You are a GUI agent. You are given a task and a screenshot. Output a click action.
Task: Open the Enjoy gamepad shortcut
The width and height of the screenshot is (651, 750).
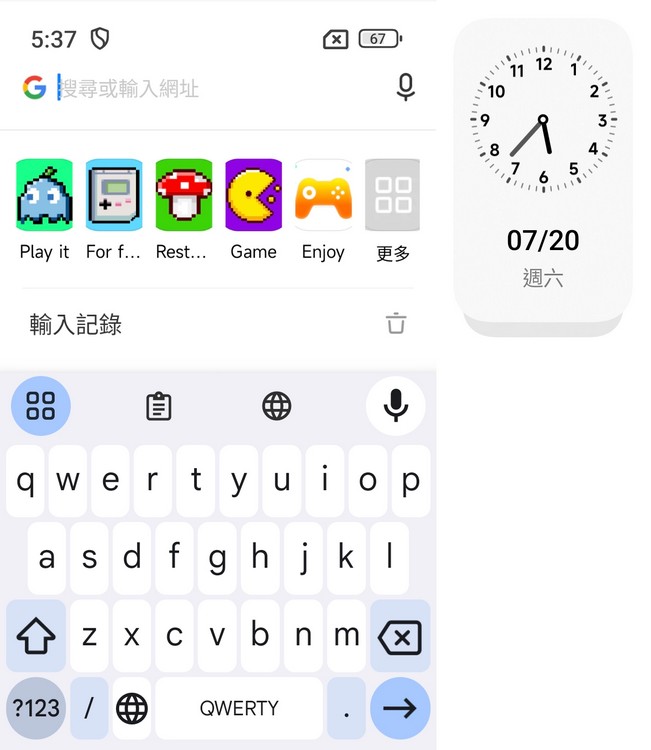pos(323,195)
